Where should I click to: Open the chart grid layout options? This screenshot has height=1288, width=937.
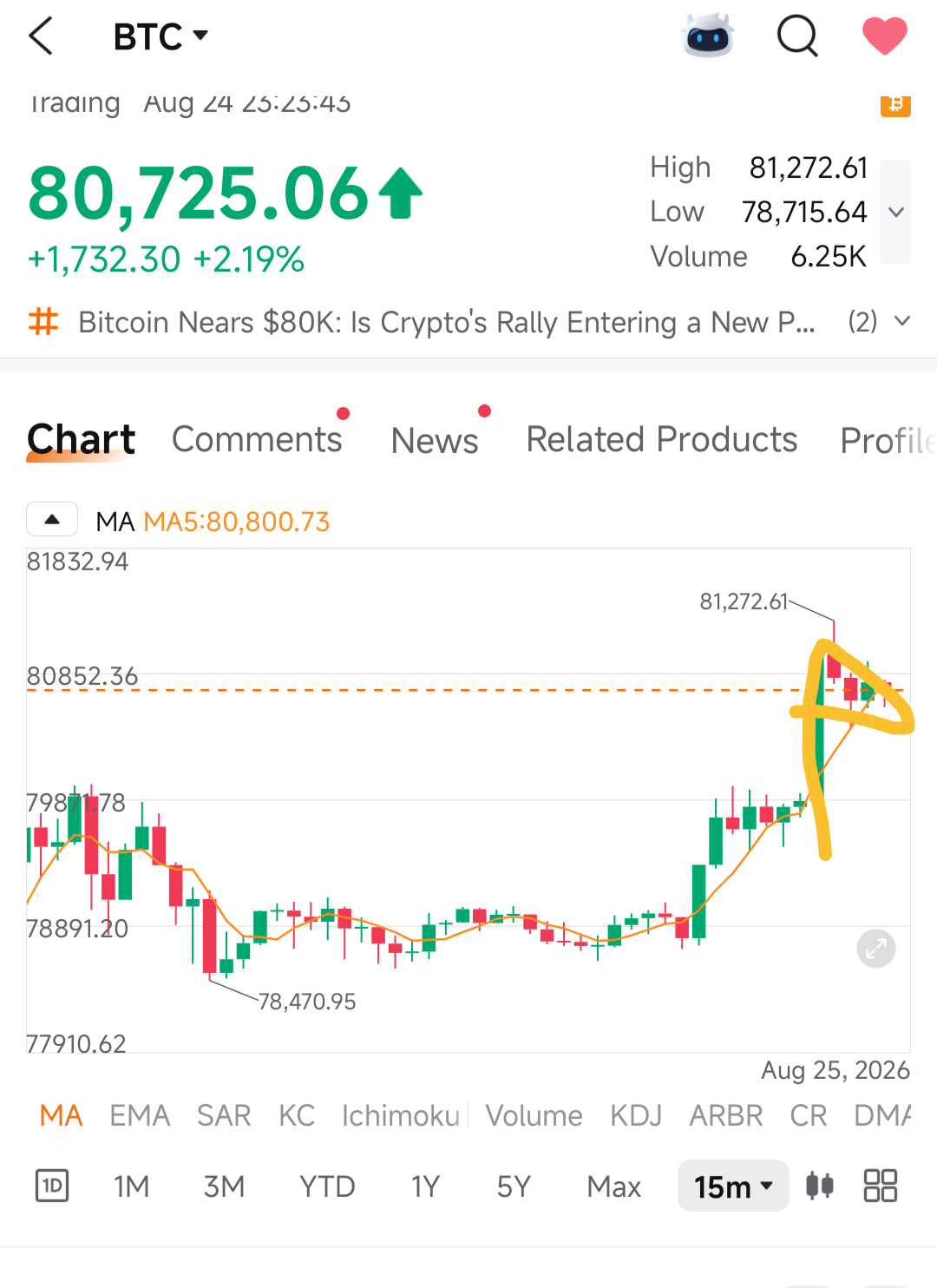(881, 1186)
